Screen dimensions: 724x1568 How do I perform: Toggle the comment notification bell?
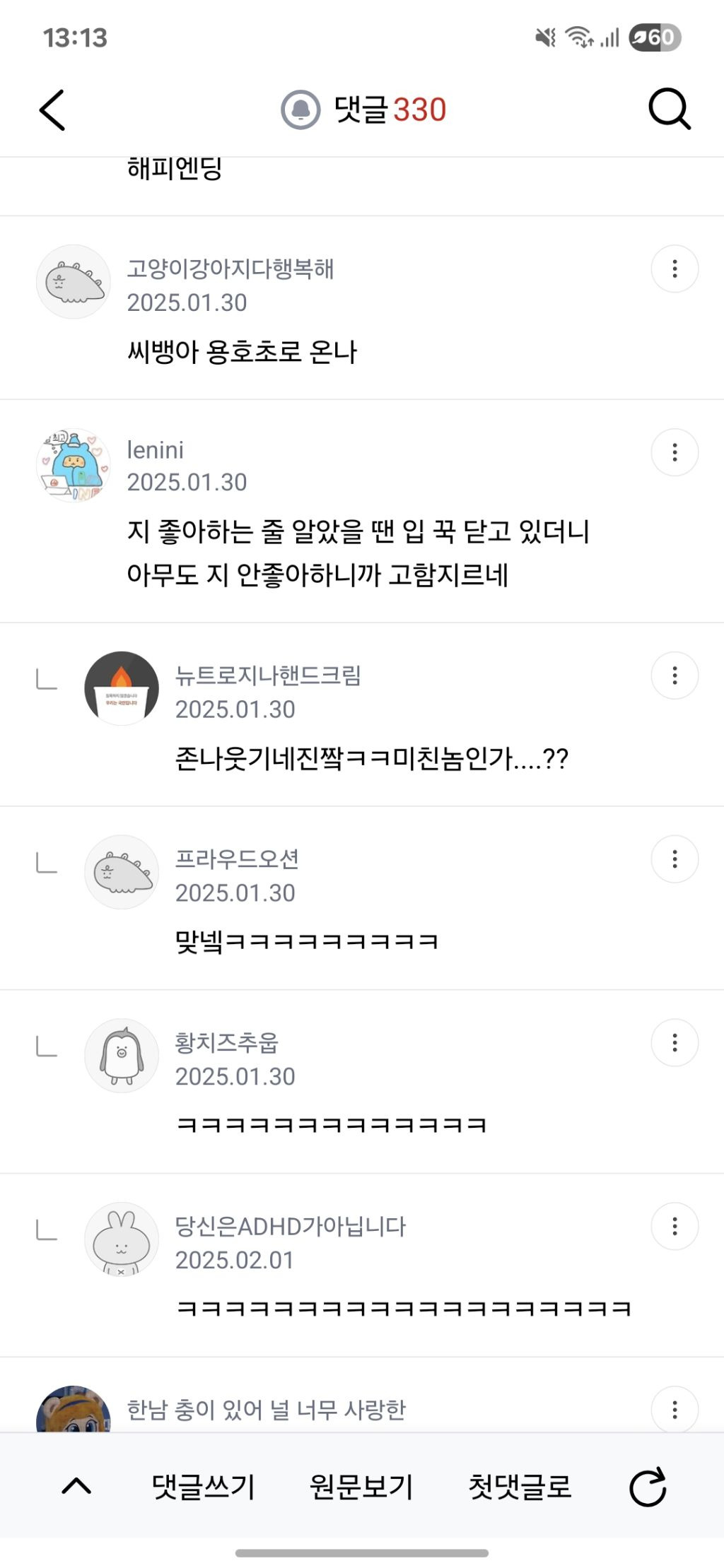[300, 110]
